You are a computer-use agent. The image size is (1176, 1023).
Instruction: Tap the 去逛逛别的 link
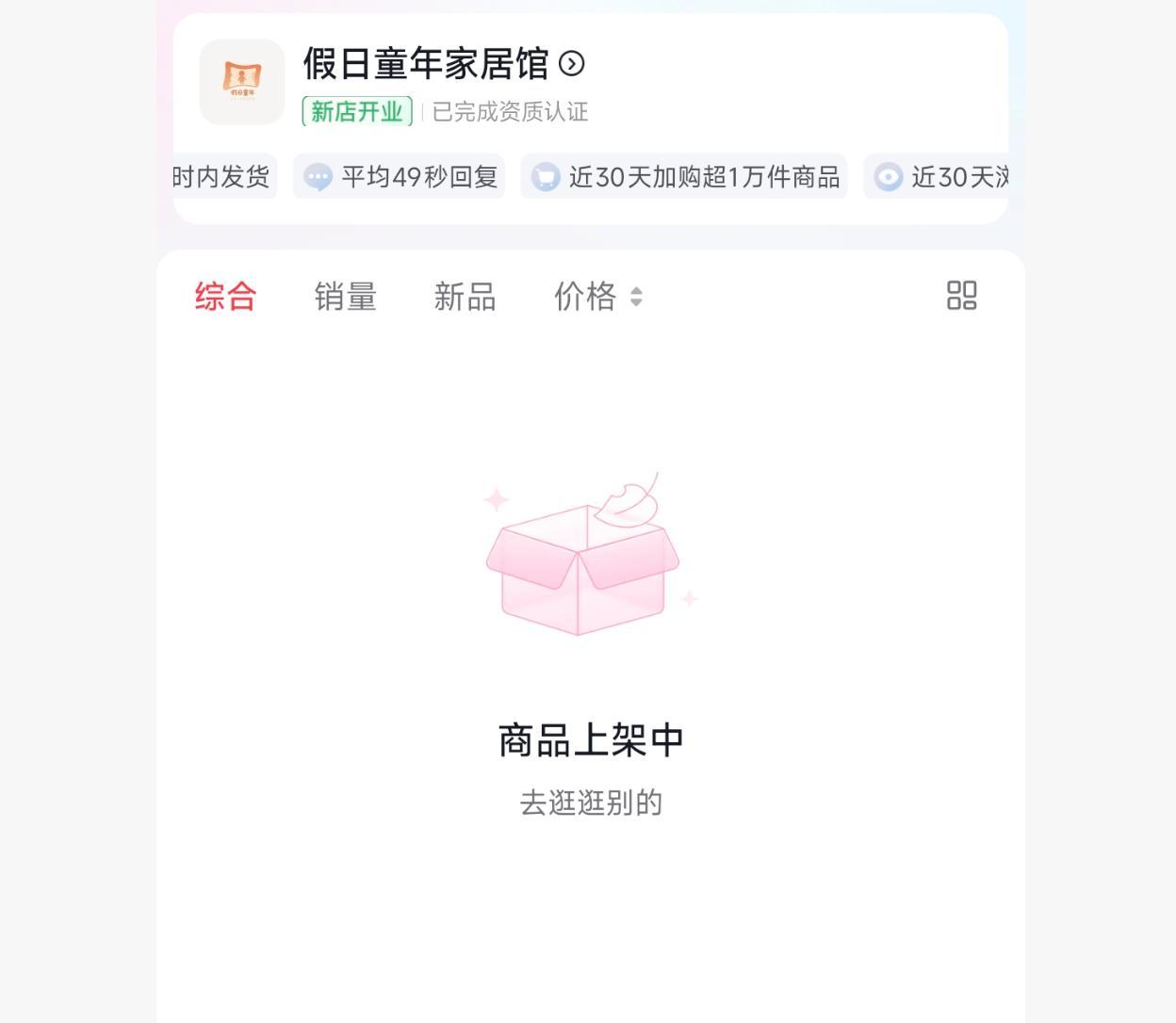(x=591, y=803)
